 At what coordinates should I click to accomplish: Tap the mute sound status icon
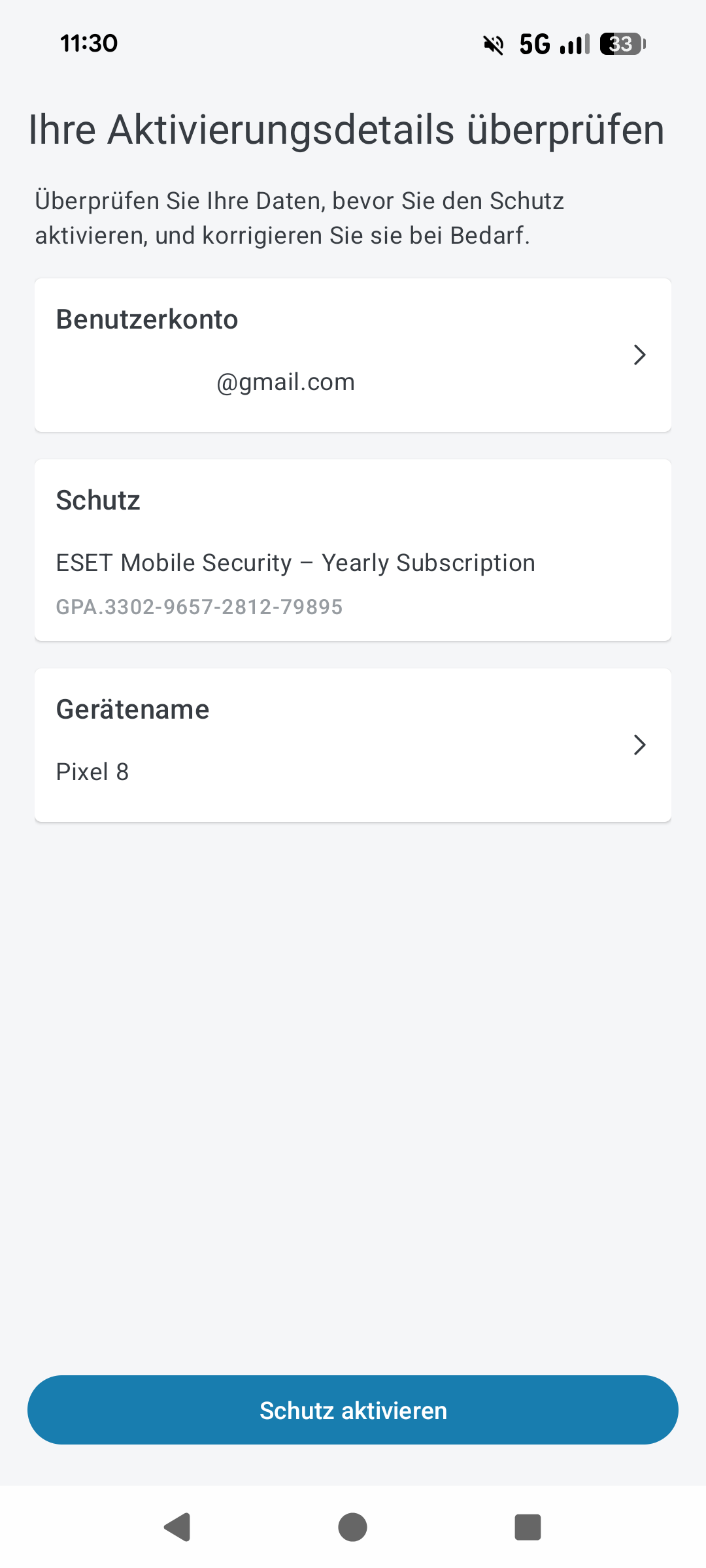tap(493, 44)
